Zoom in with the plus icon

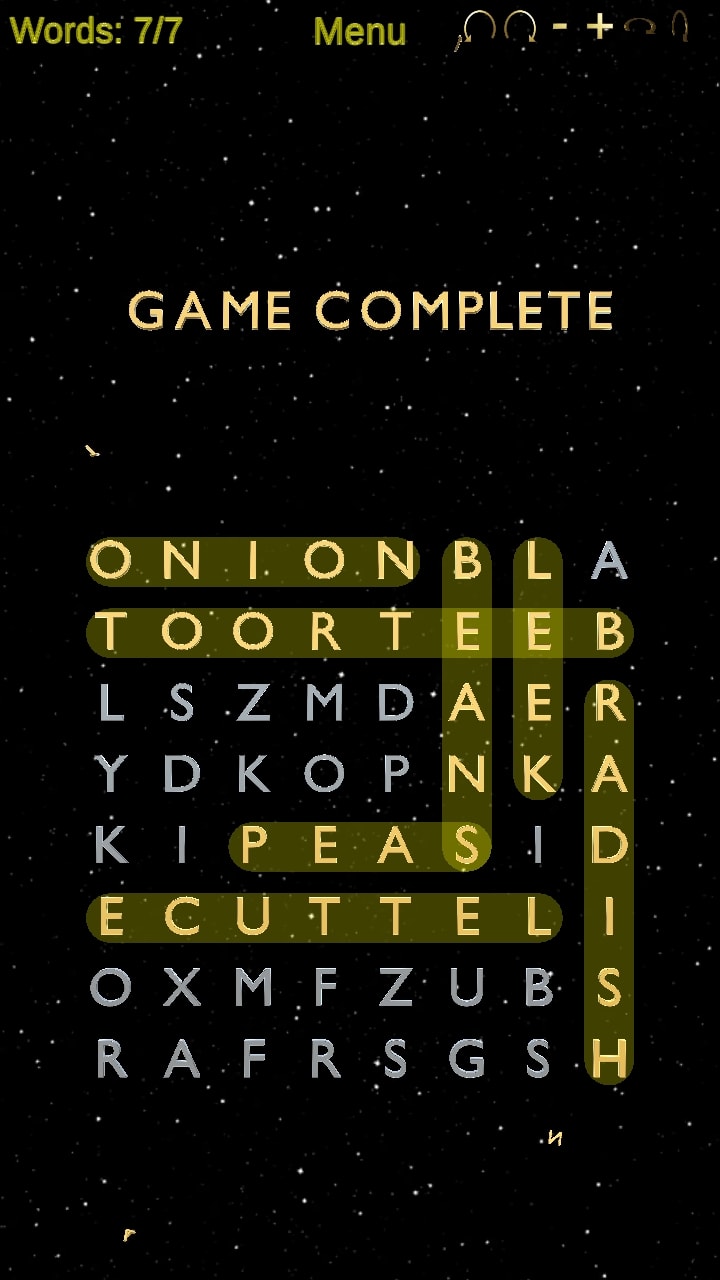point(599,27)
